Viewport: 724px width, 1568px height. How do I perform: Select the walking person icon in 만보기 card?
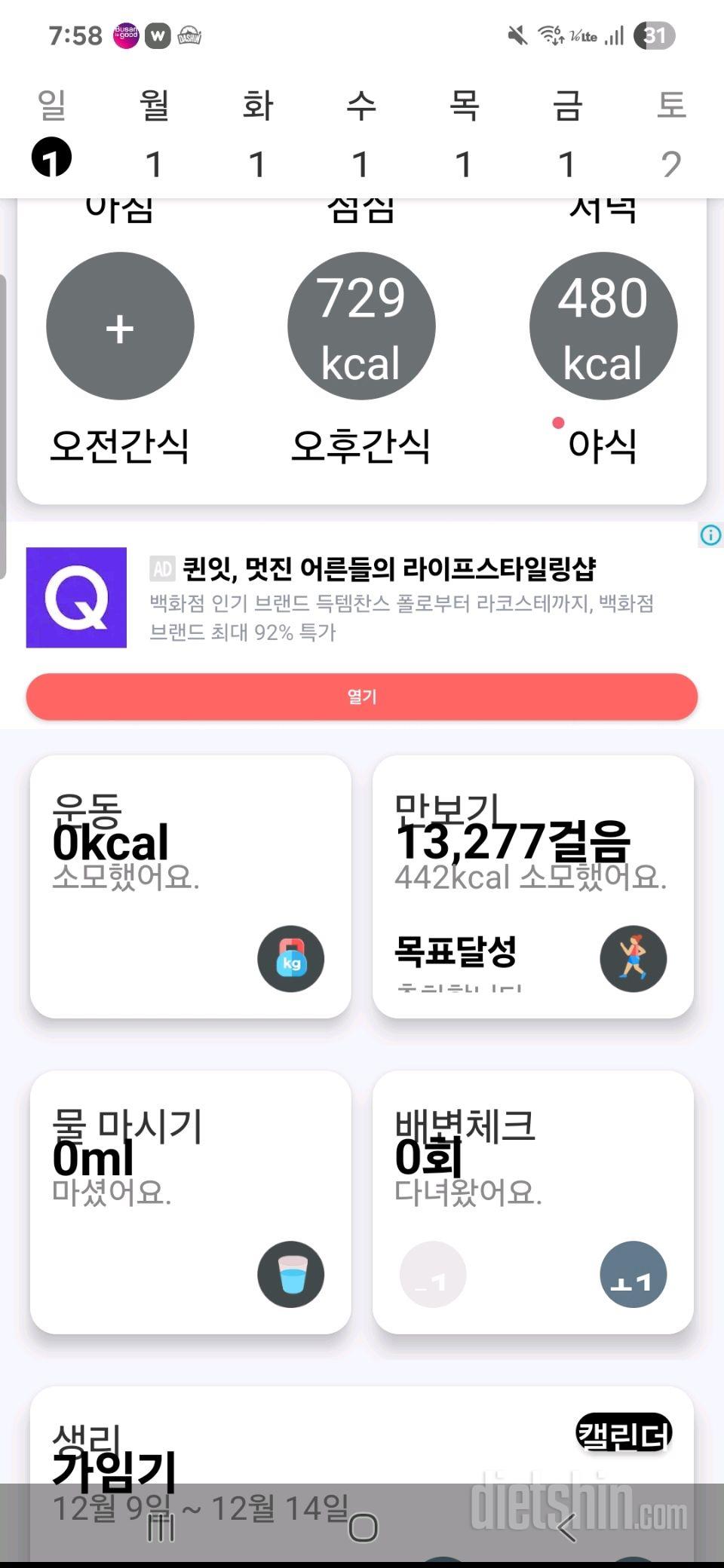pos(633,957)
